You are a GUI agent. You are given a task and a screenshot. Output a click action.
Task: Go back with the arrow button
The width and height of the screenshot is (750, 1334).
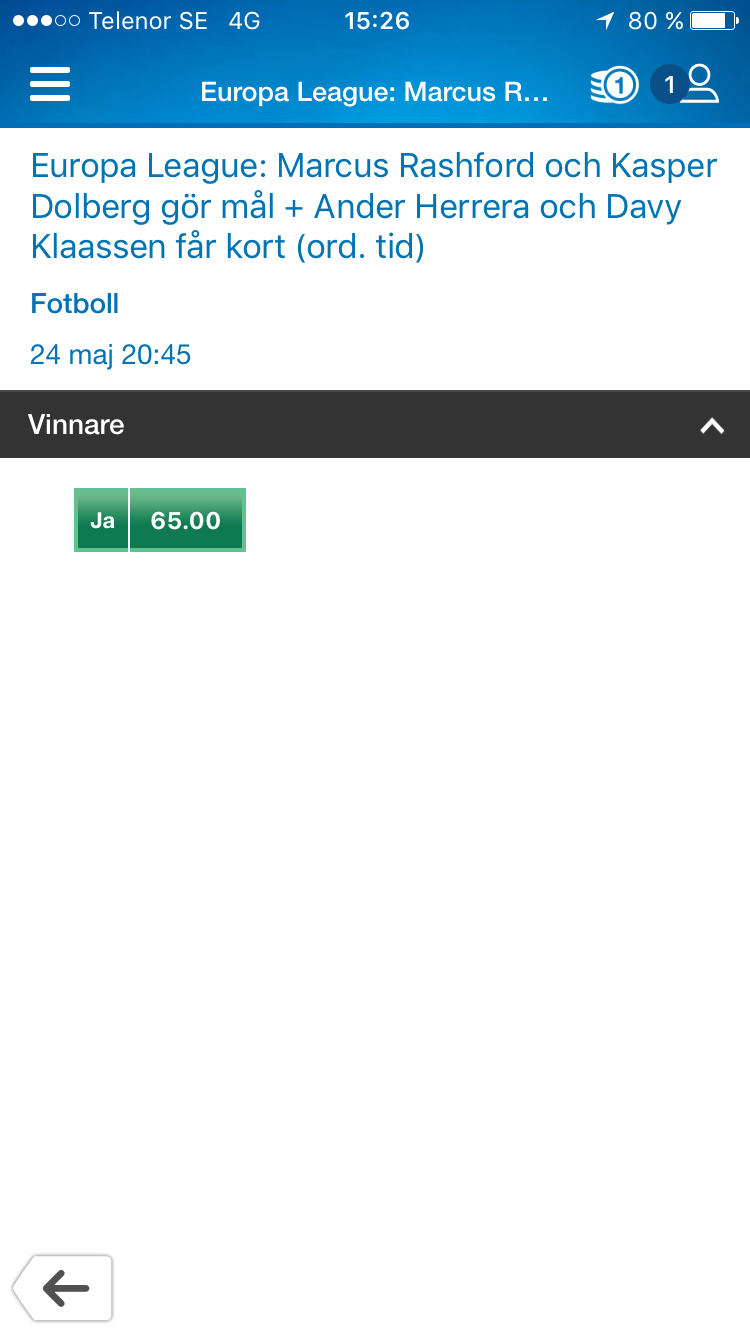tap(63, 1289)
